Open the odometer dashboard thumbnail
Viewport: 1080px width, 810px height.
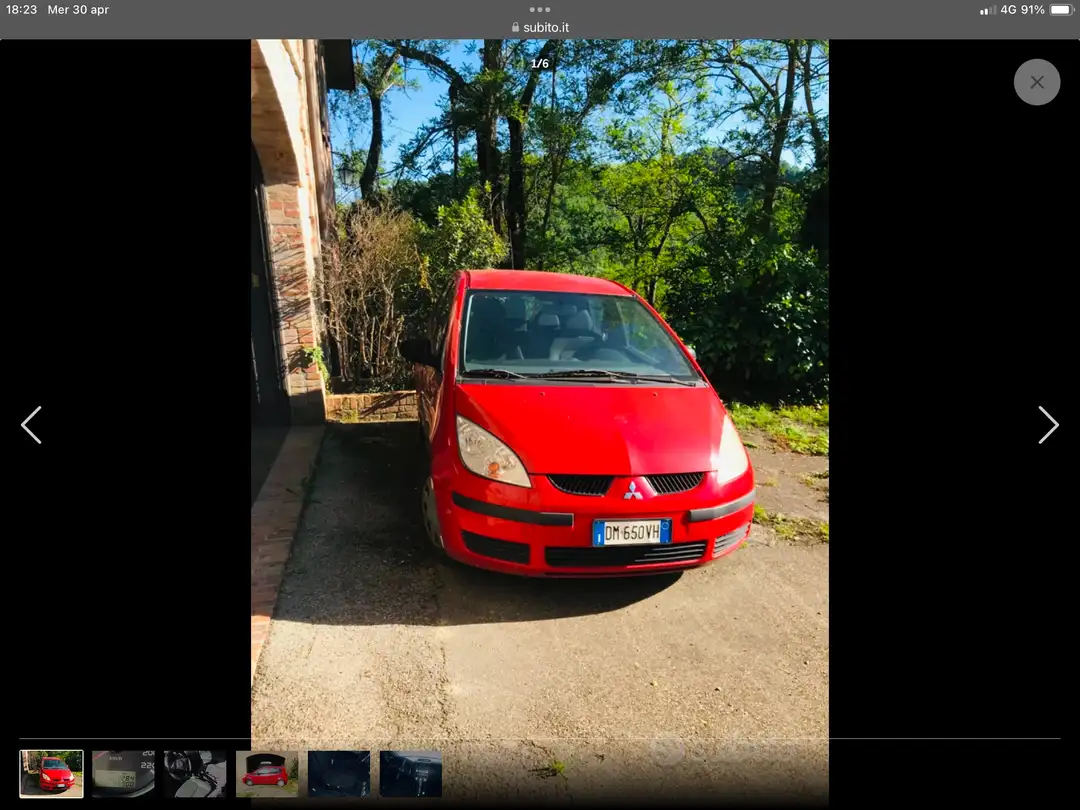click(123, 773)
